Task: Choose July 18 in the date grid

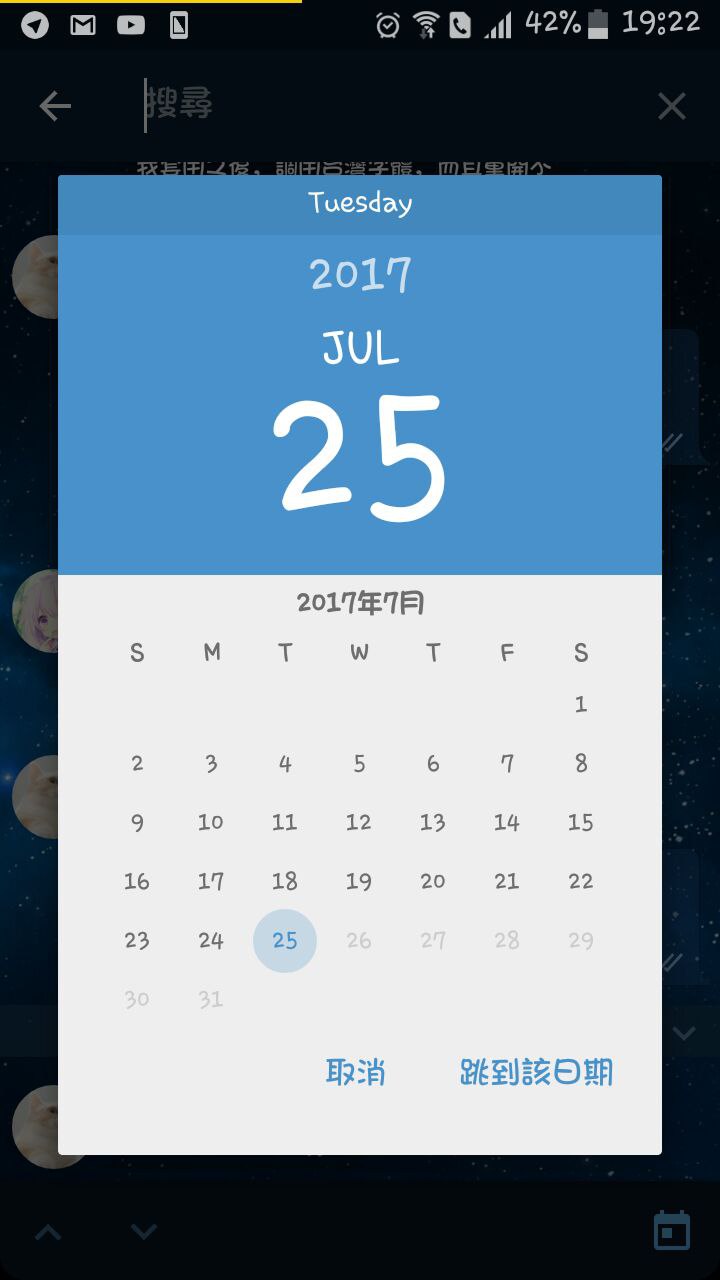Action: [285, 881]
